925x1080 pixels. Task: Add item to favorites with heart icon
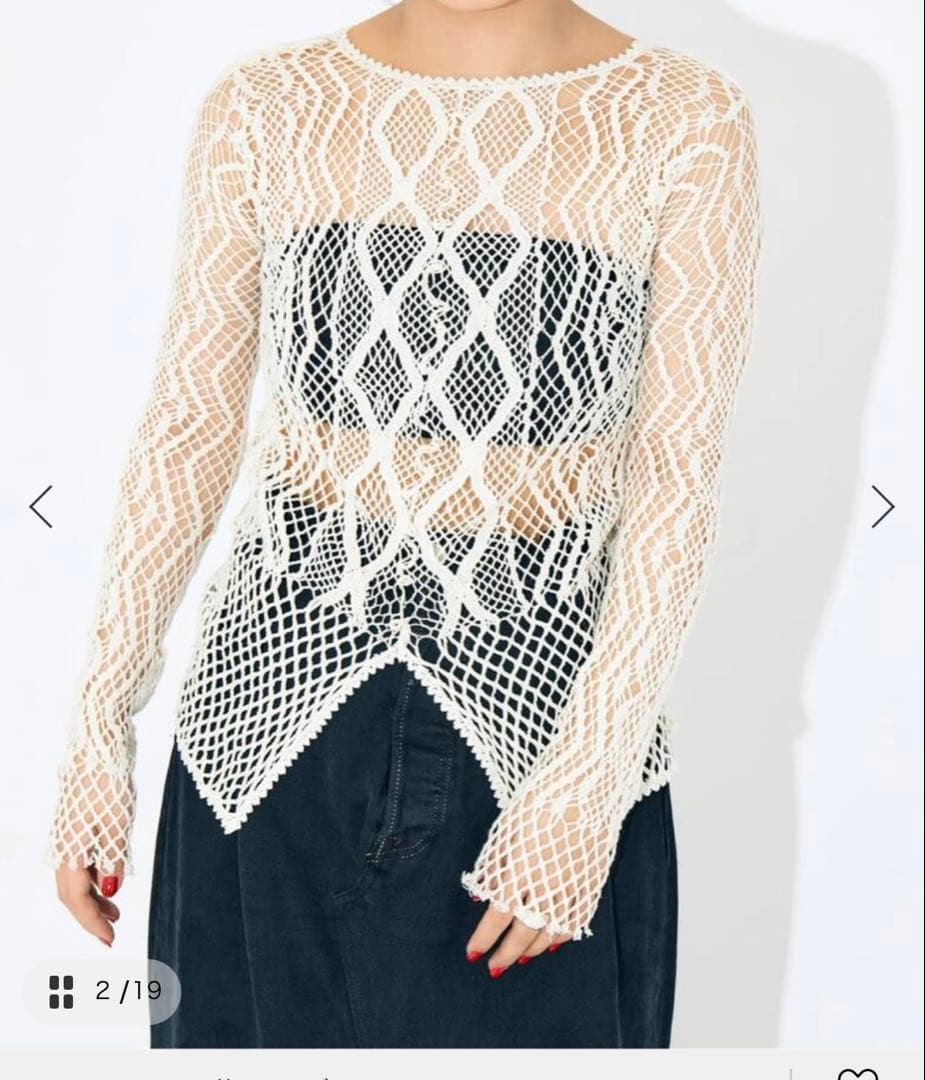coord(857,1074)
